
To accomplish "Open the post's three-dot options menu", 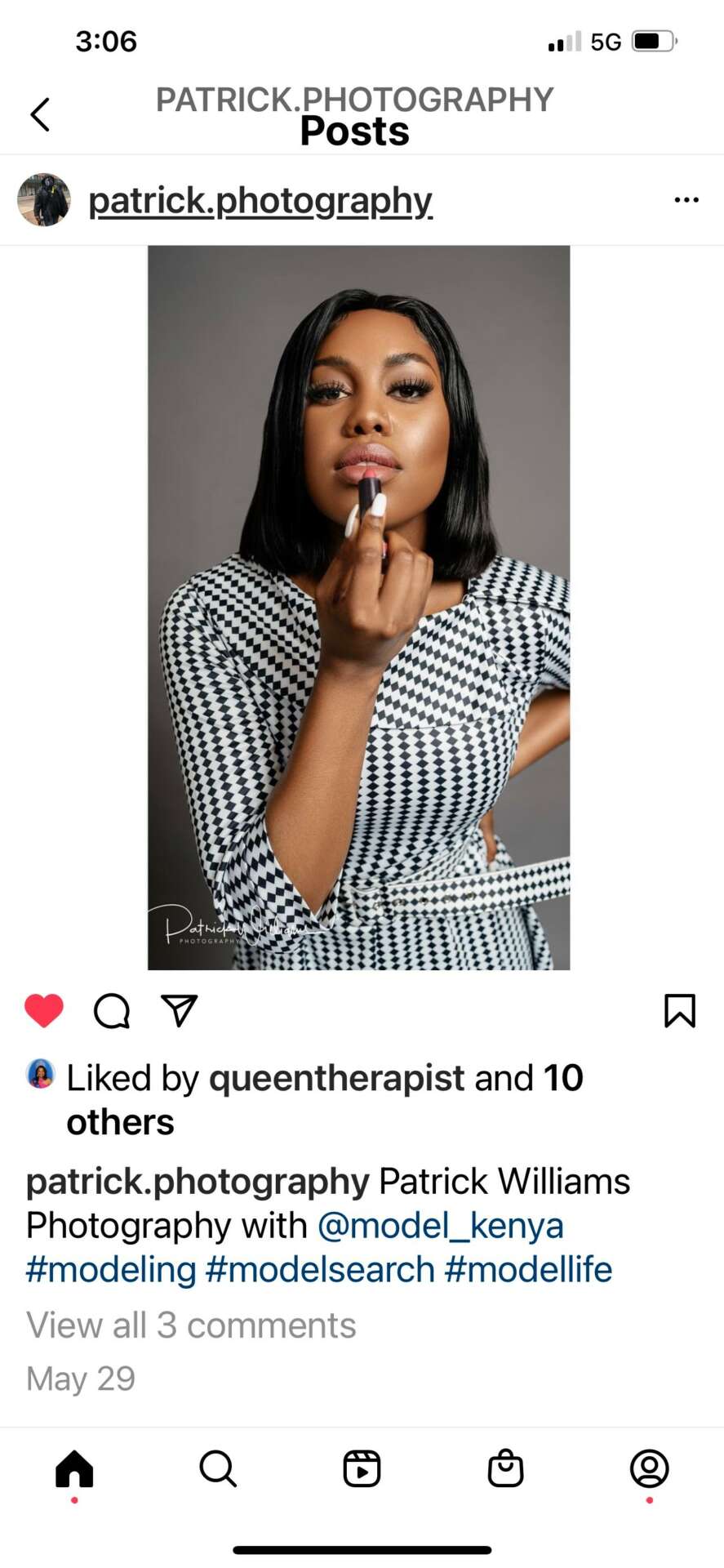I will tap(686, 200).
